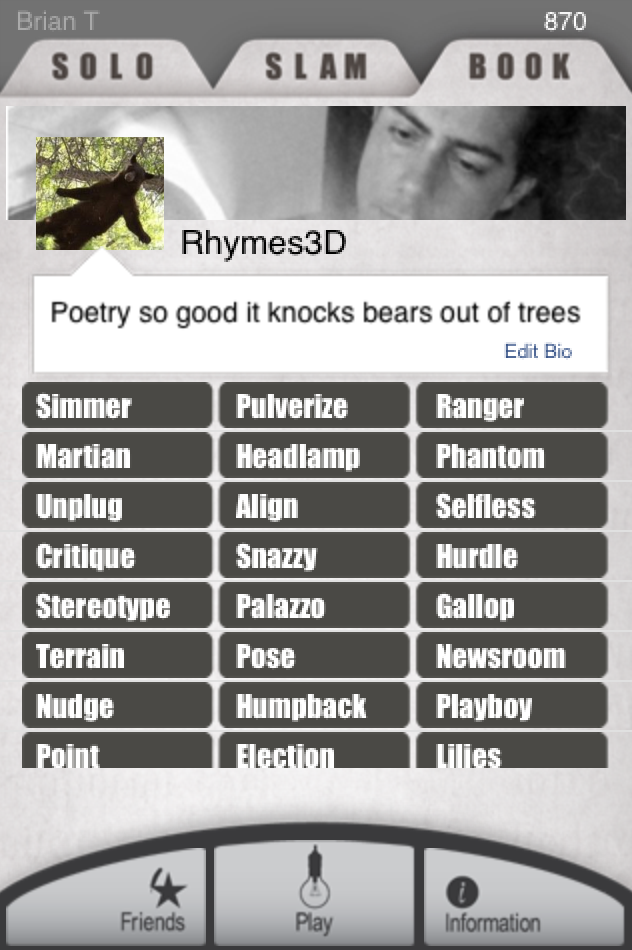Choose the word Ranger
The image size is (632, 950).
[512, 406]
